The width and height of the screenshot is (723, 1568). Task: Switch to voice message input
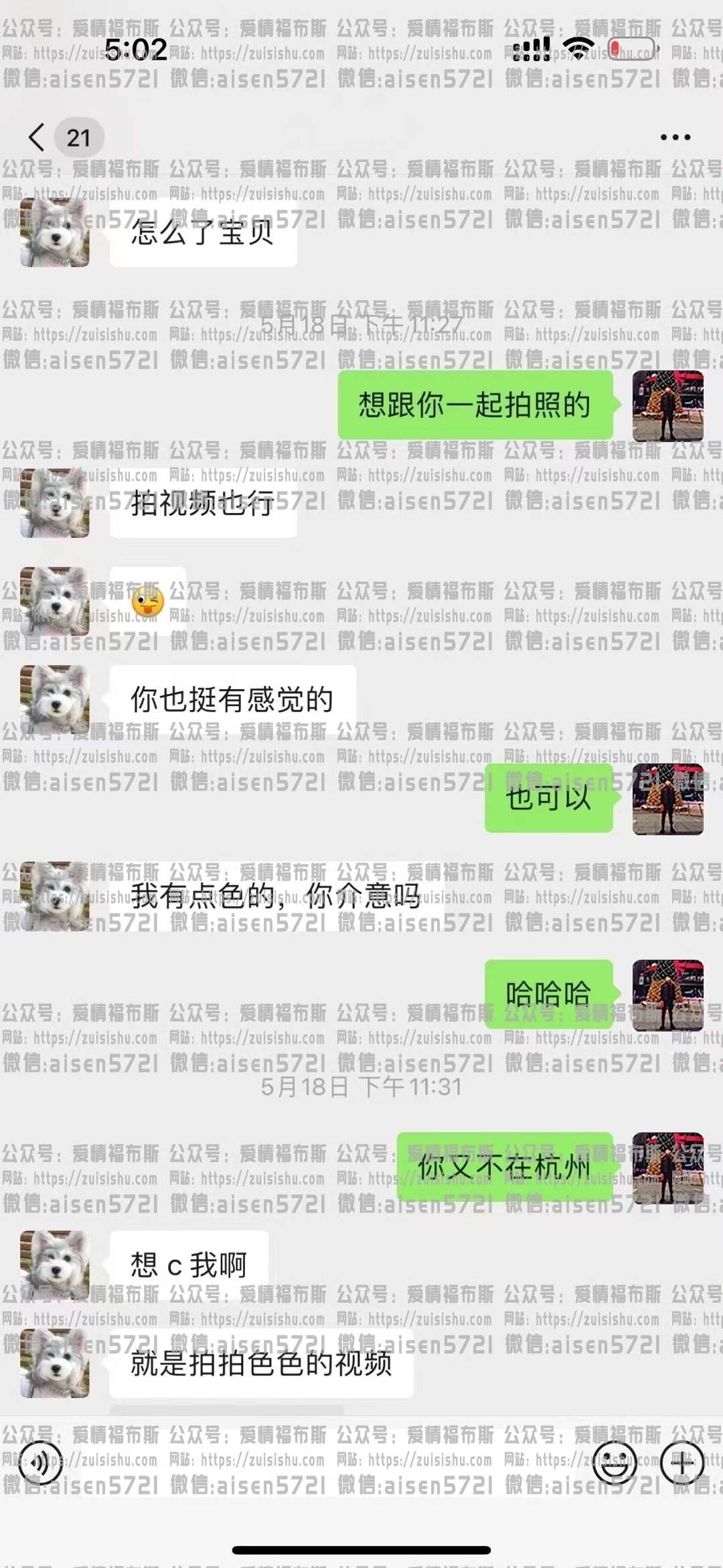pos(42,1464)
